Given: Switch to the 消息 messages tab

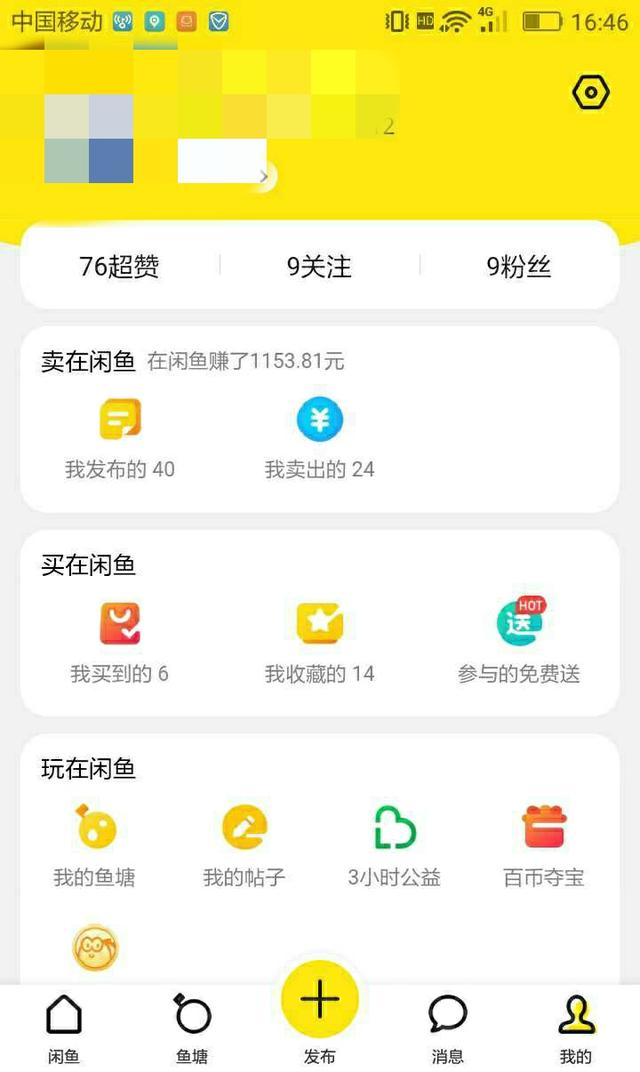Looking at the screenshot, I should pos(448,1029).
